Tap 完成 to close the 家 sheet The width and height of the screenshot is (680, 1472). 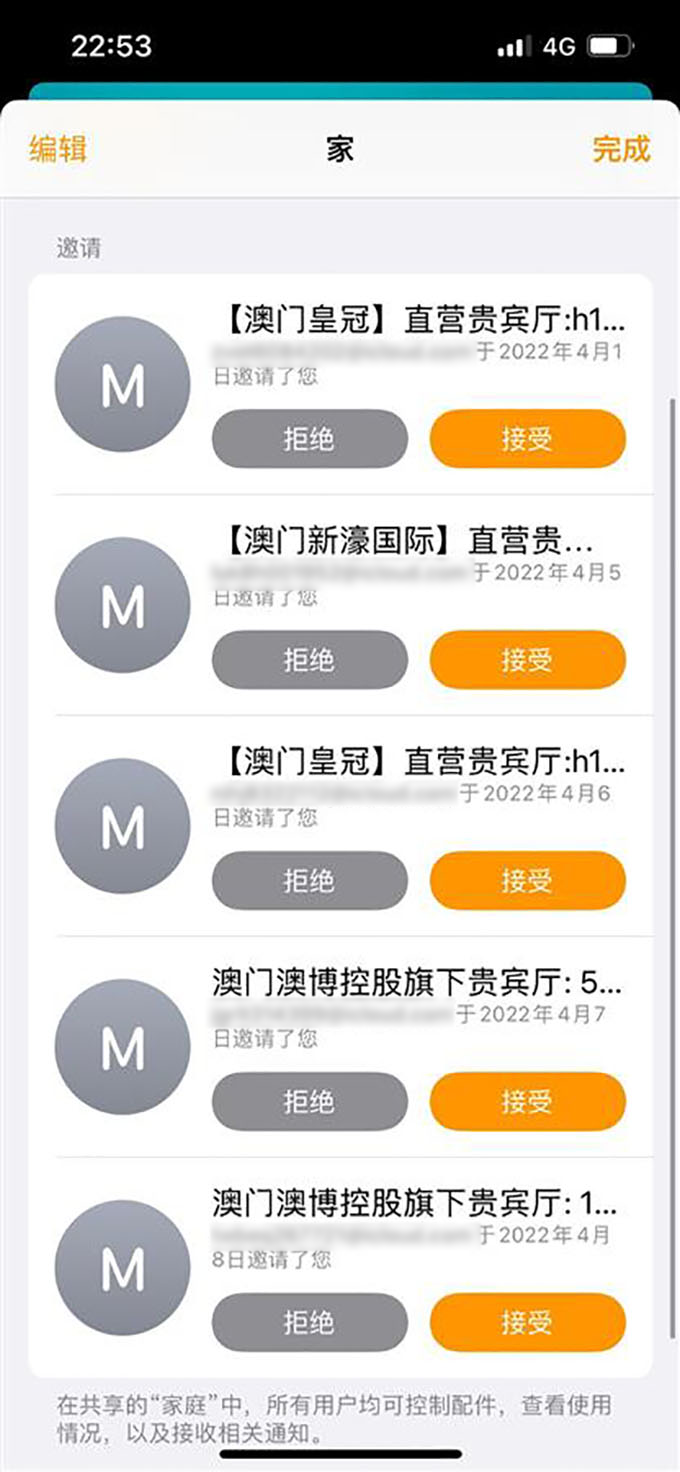click(621, 149)
